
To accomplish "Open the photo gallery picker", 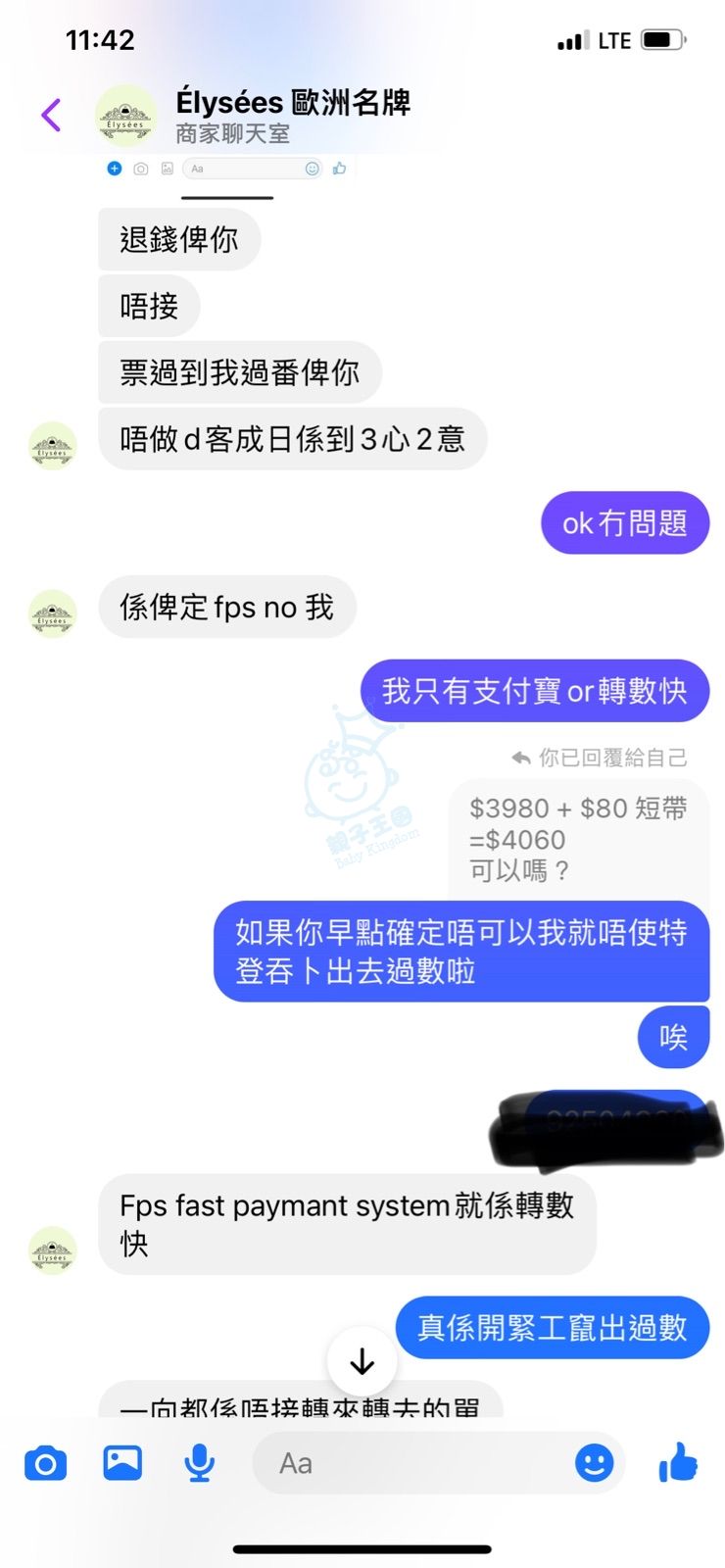I will [122, 1463].
